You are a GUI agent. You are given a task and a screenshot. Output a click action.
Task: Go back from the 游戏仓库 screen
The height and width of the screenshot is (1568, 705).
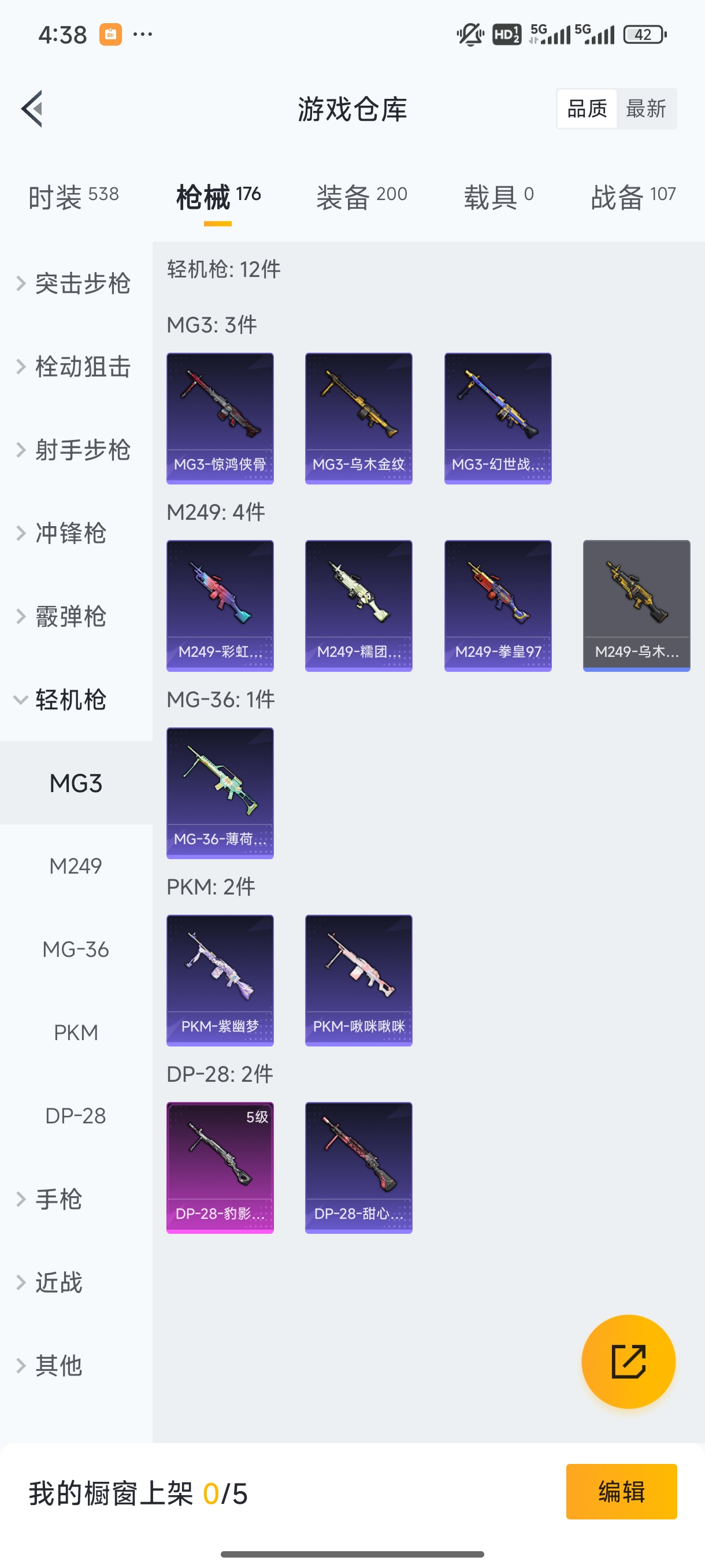(x=32, y=109)
